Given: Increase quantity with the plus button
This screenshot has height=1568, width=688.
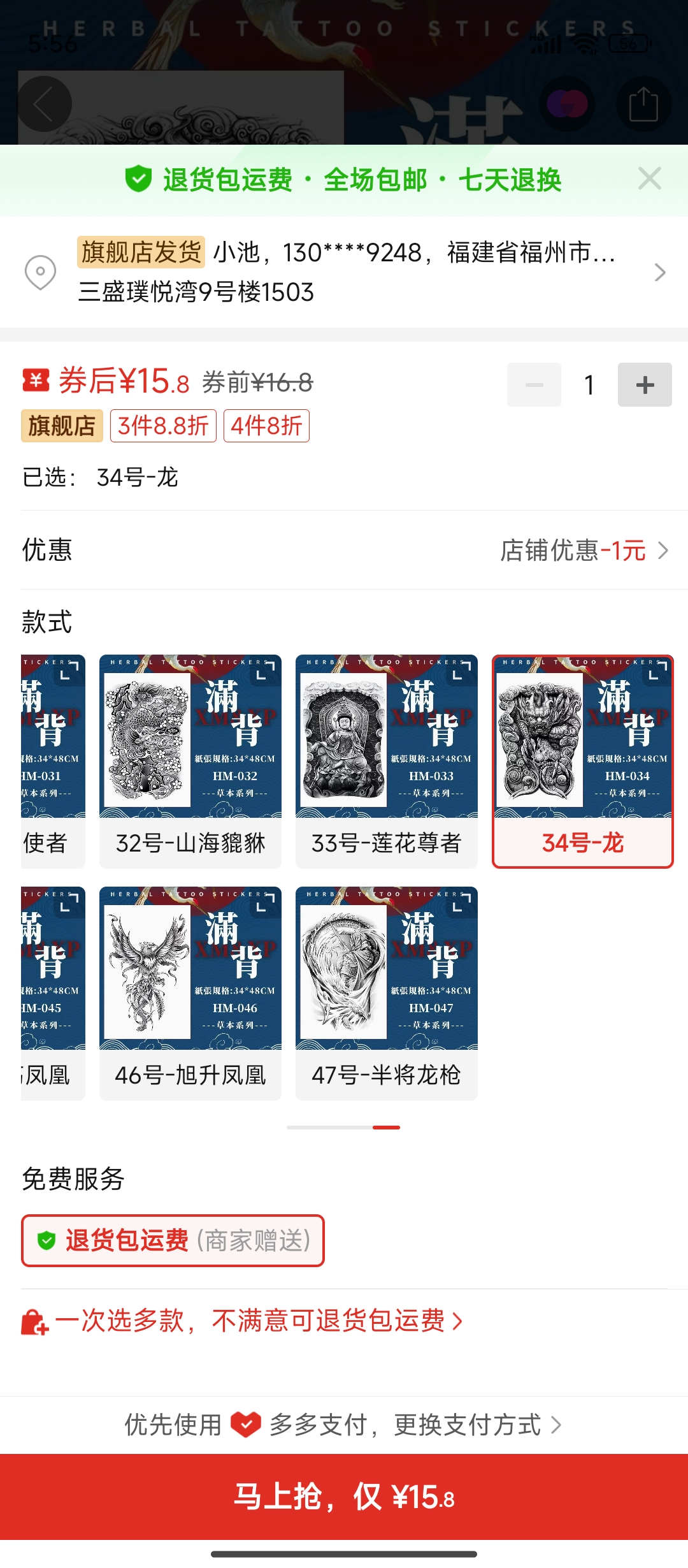Looking at the screenshot, I should [x=645, y=384].
